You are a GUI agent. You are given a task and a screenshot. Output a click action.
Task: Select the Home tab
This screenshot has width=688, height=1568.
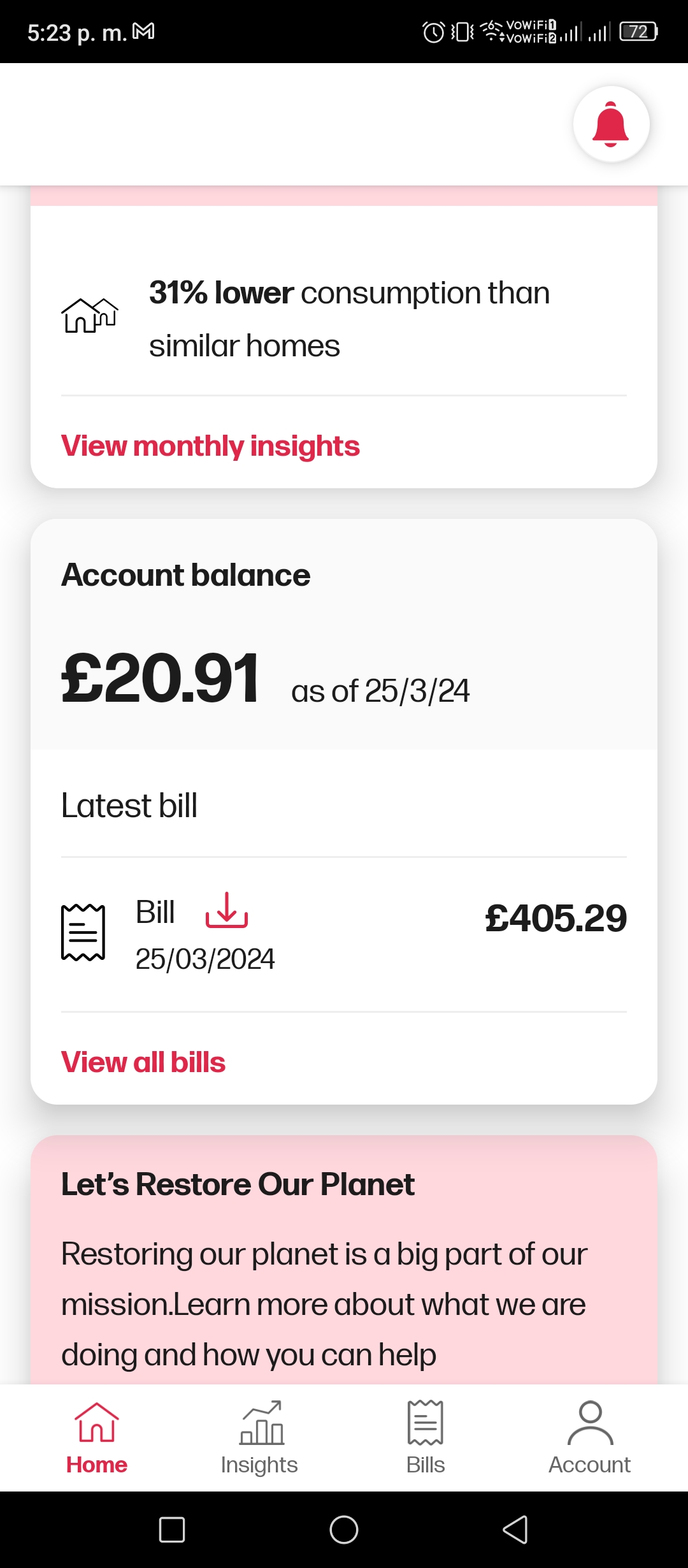(x=97, y=1438)
